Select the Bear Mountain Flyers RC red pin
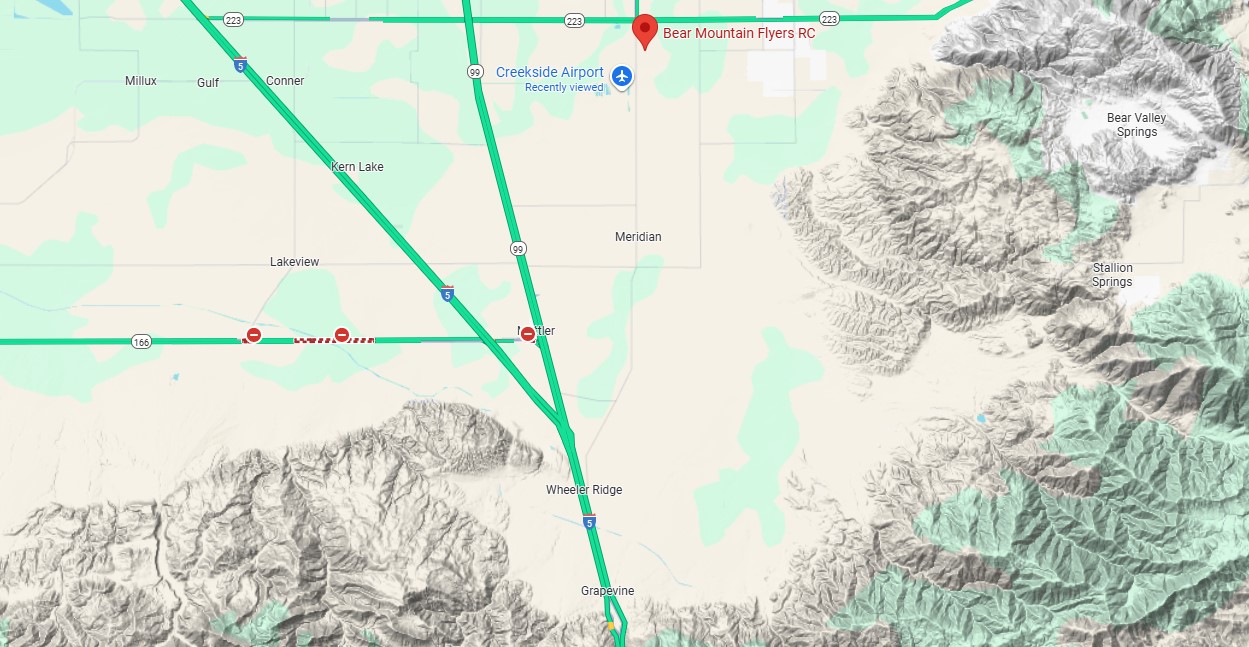The width and height of the screenshot is (1249, 647). point(645,30)
